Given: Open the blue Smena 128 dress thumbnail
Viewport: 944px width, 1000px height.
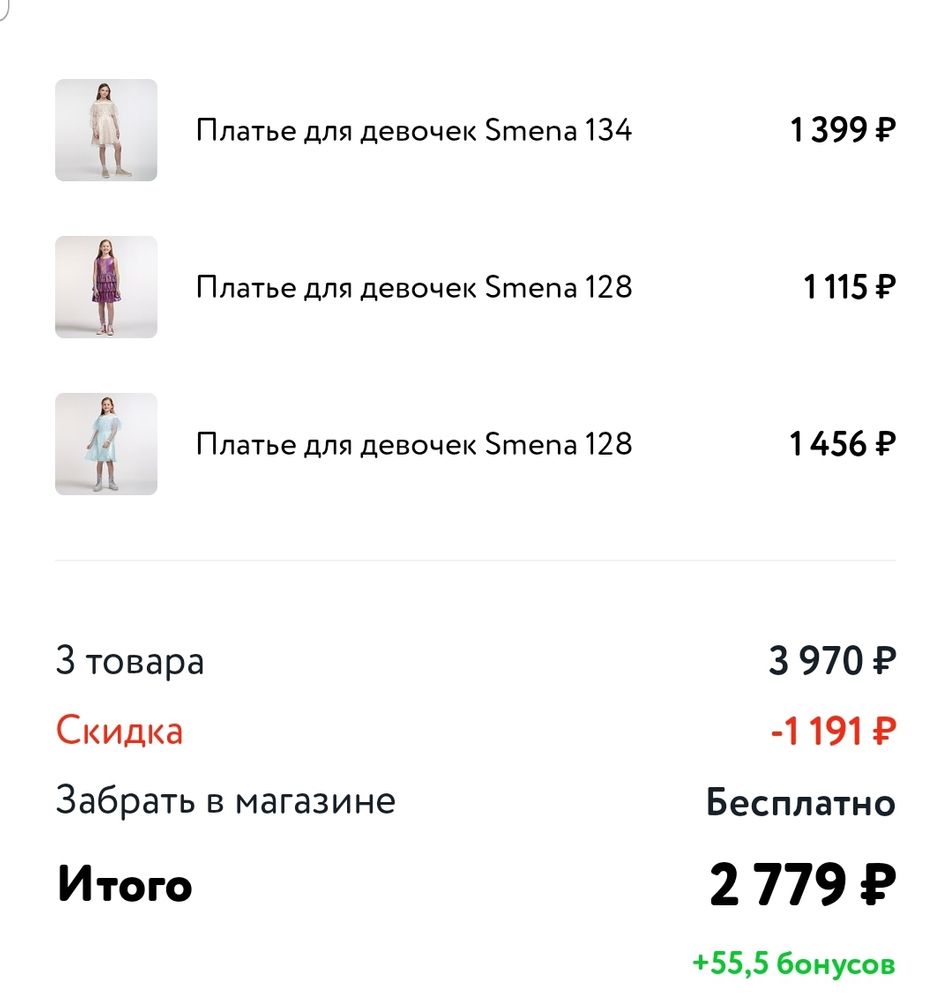Looking at the screenshot, I should coord(106,444).
